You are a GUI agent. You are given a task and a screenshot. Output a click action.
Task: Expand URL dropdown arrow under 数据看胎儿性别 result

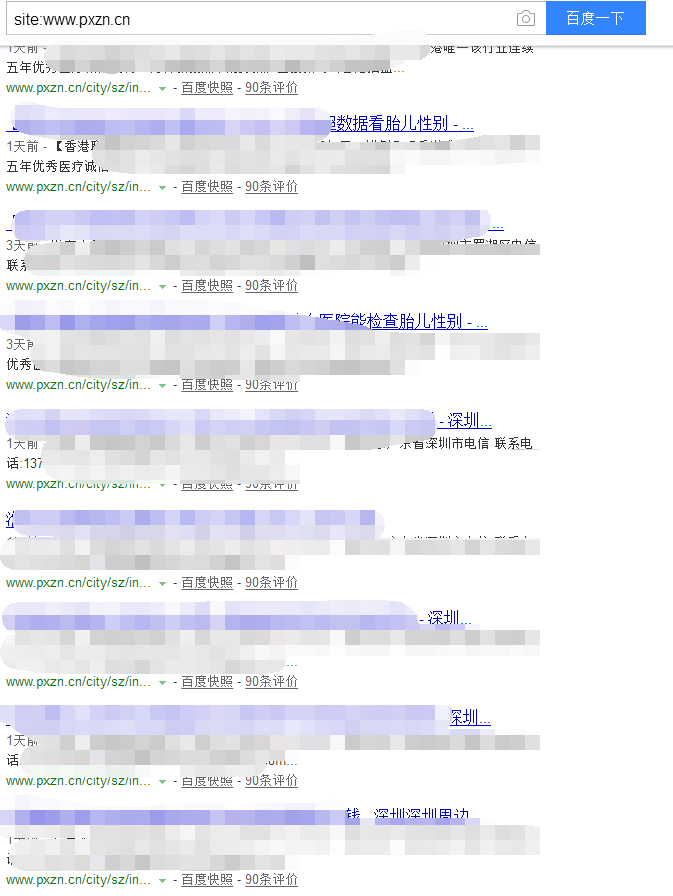pos(162,188)
